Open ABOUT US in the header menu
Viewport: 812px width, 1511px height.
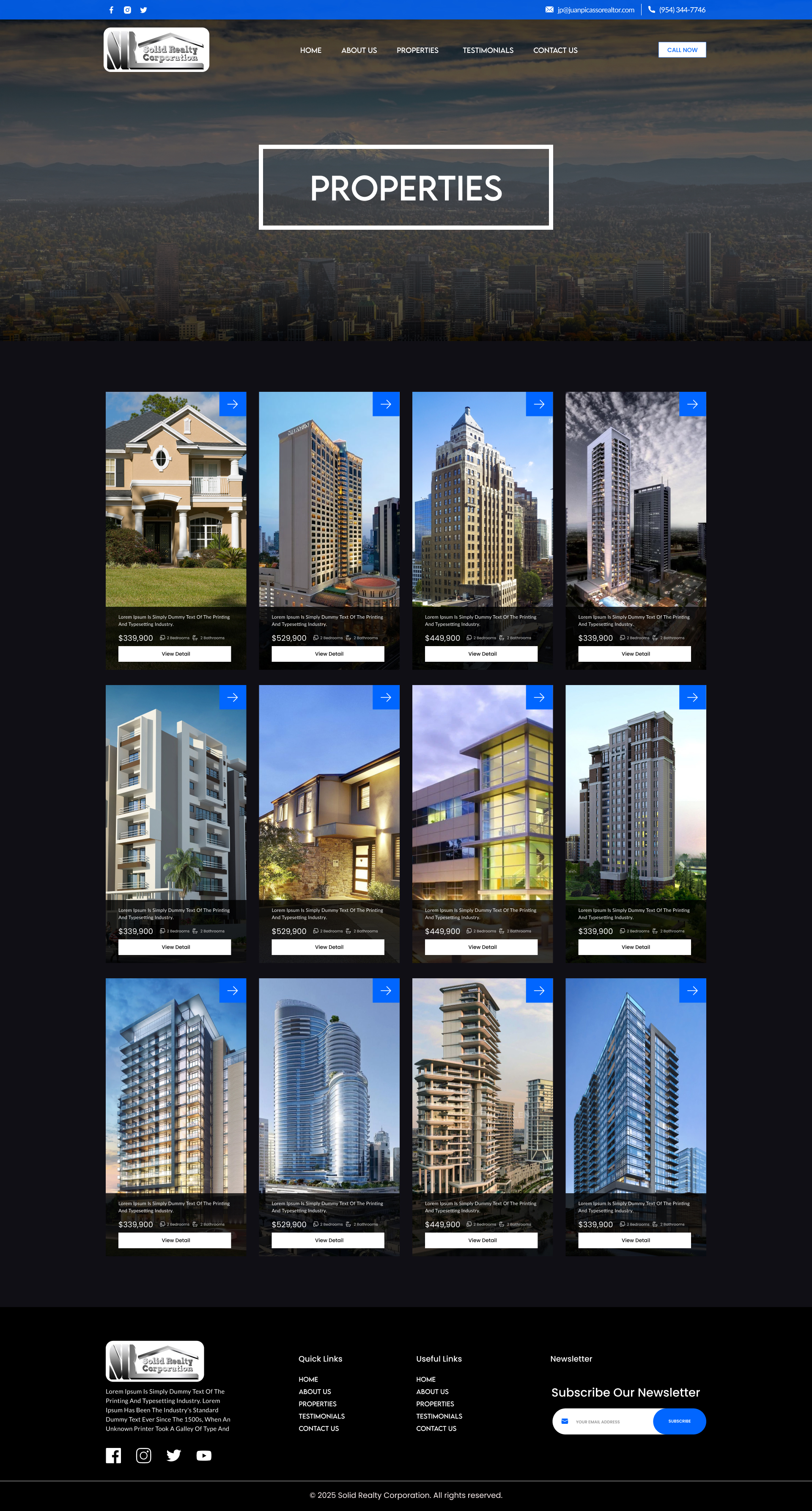(x=359, y=50)
